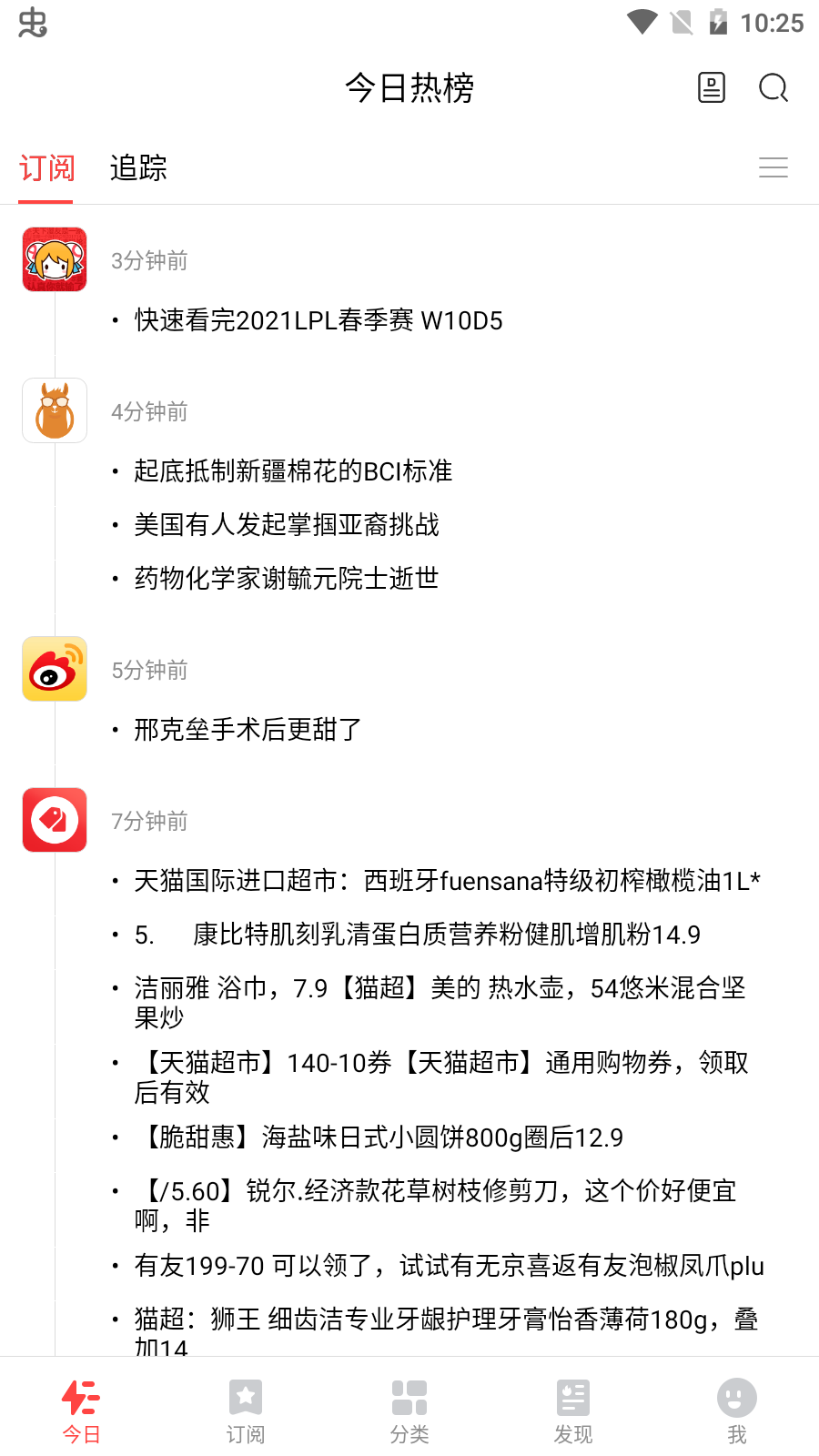
Task: Open 邢克垒手术后更甜了
Action: coord(248,730)
